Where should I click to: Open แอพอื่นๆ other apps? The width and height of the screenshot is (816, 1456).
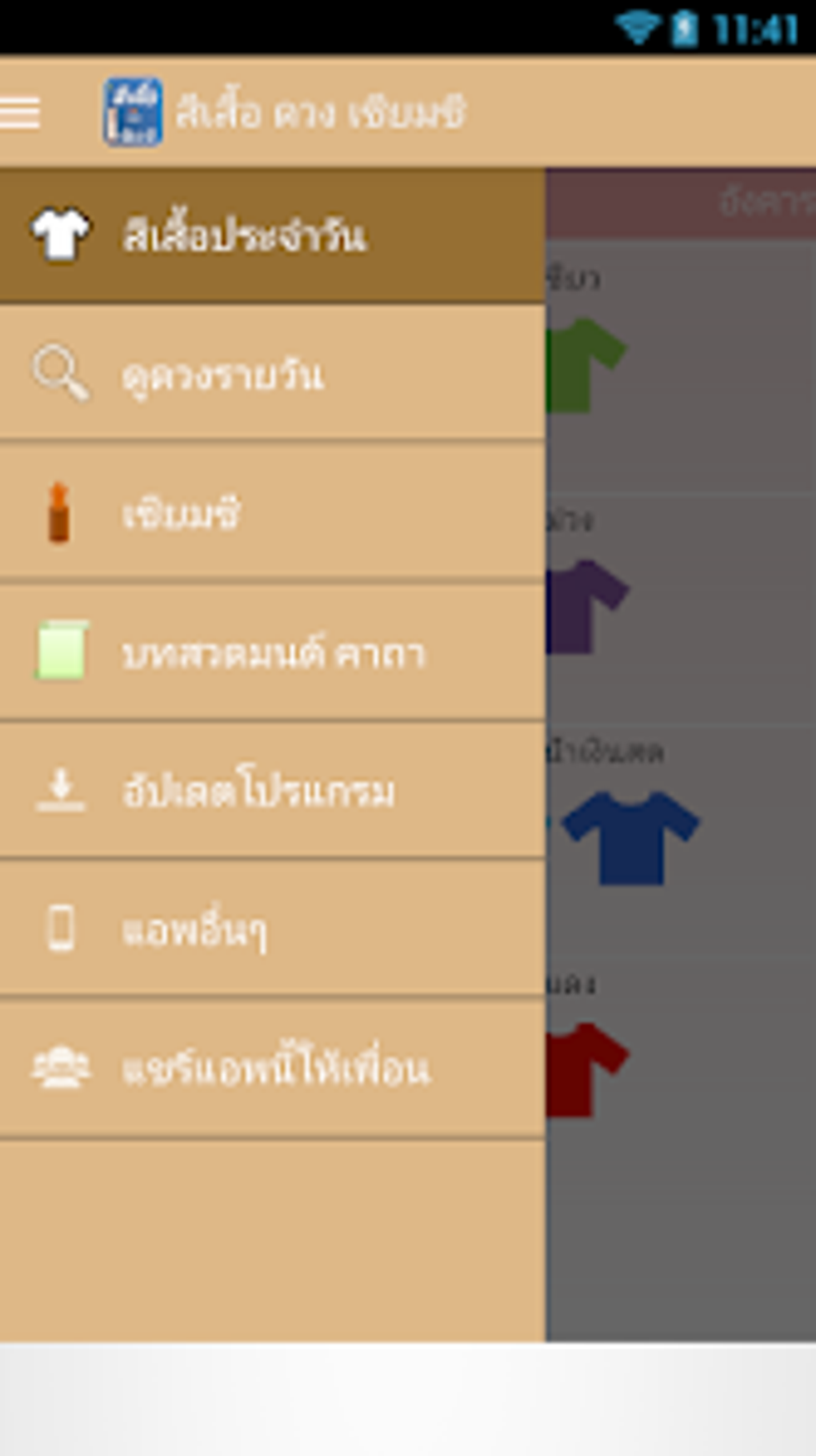272,929
